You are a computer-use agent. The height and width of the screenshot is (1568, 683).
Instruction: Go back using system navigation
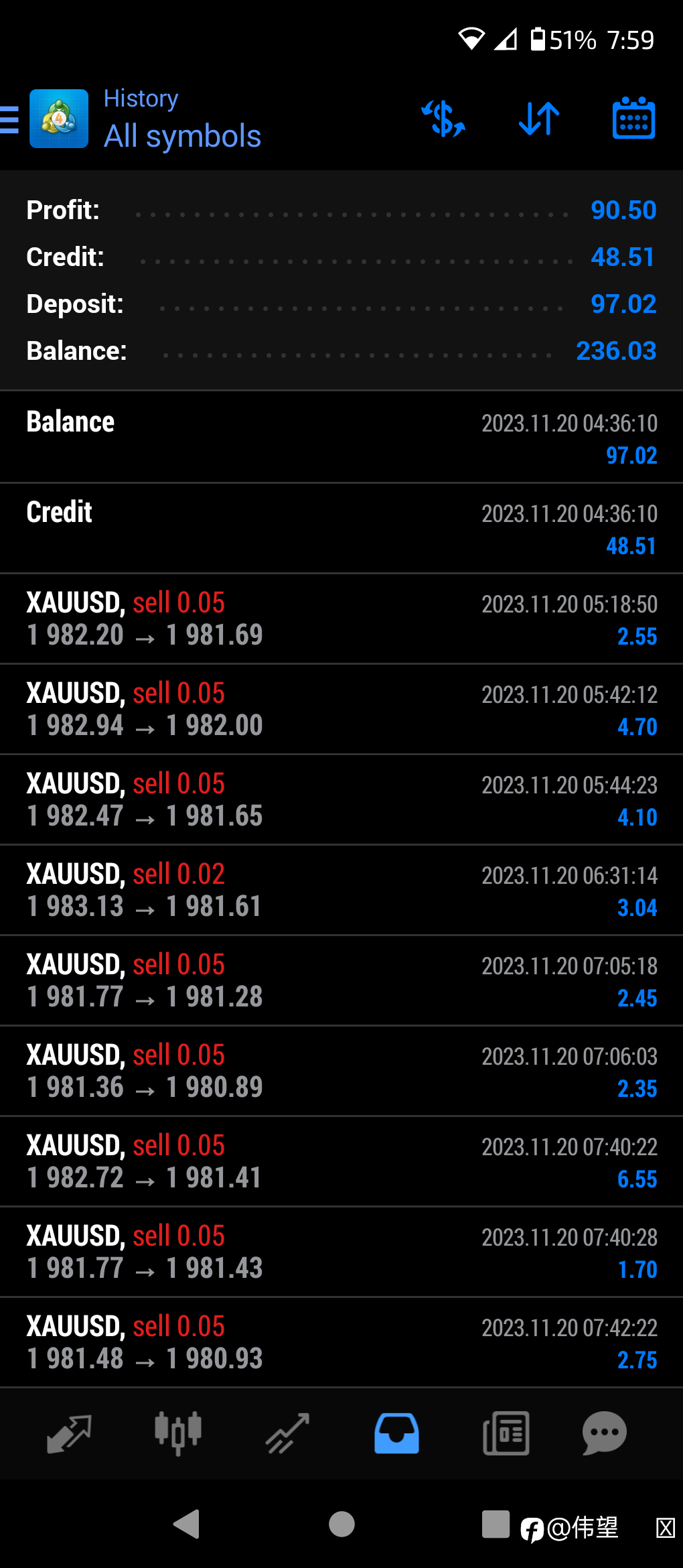click(187, 1524)
